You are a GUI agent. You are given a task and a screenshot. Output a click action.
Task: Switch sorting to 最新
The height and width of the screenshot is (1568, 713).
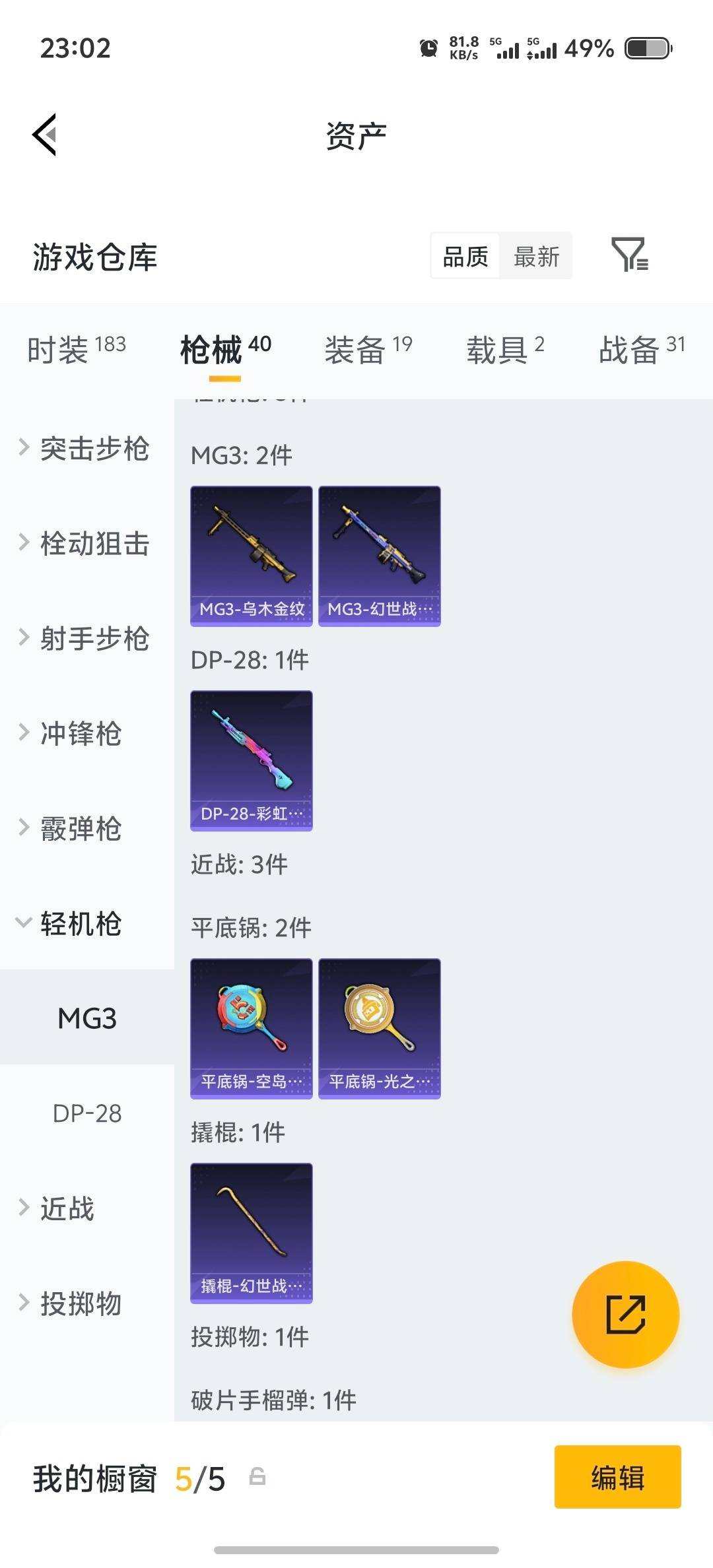[x=537, y=256]
